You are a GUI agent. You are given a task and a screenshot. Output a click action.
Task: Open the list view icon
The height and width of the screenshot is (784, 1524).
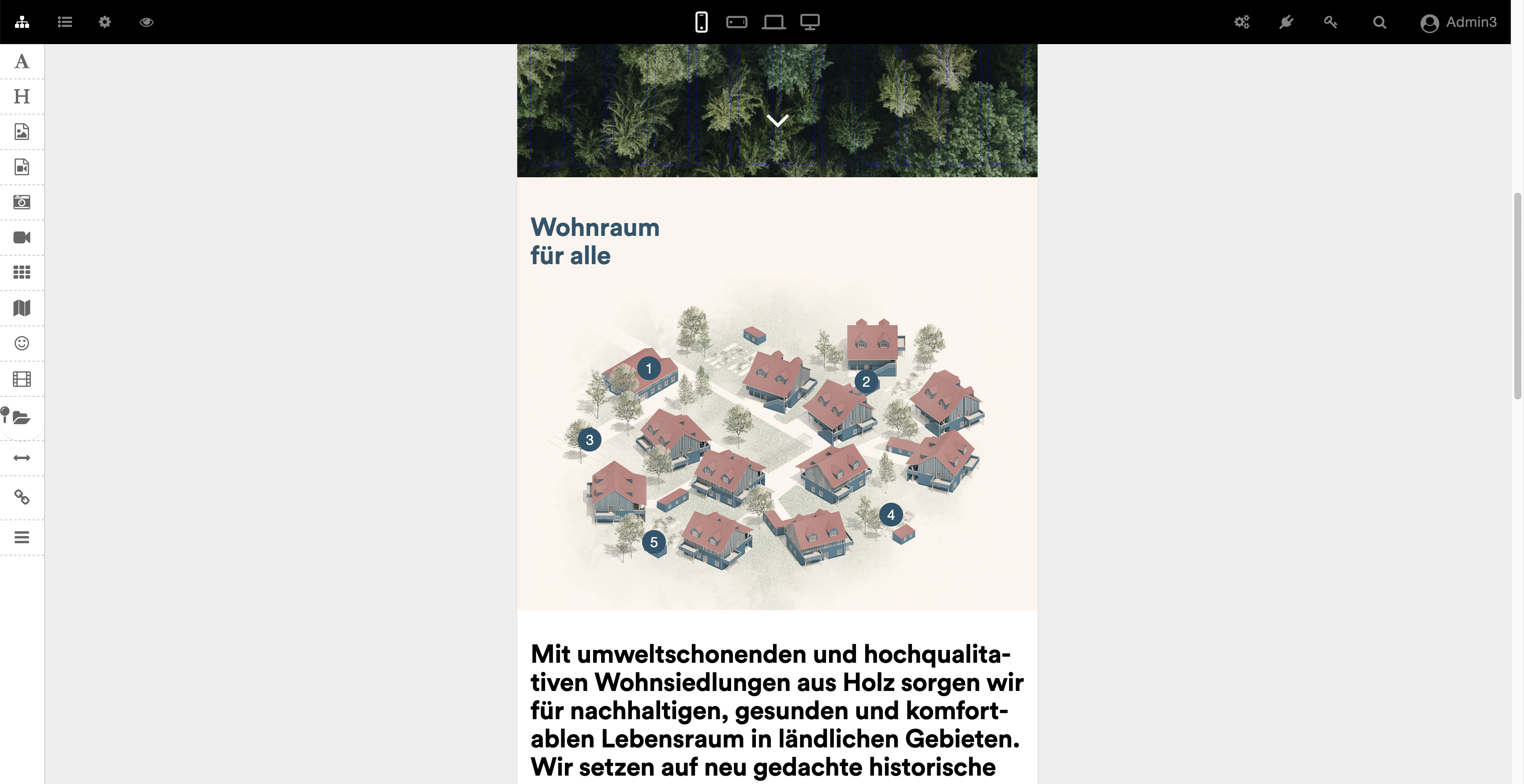coord(64,22)
